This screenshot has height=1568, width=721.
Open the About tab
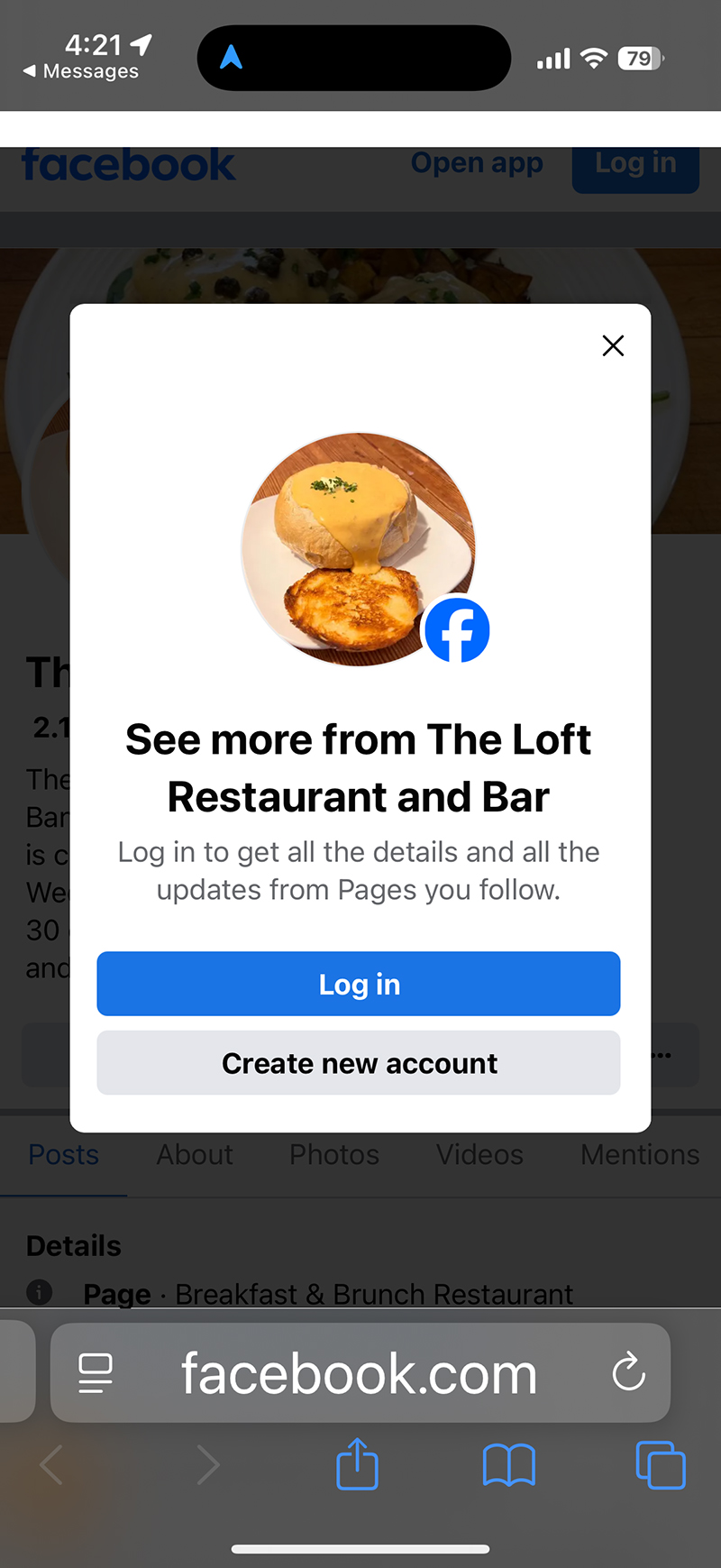(x=194, y=1155)
